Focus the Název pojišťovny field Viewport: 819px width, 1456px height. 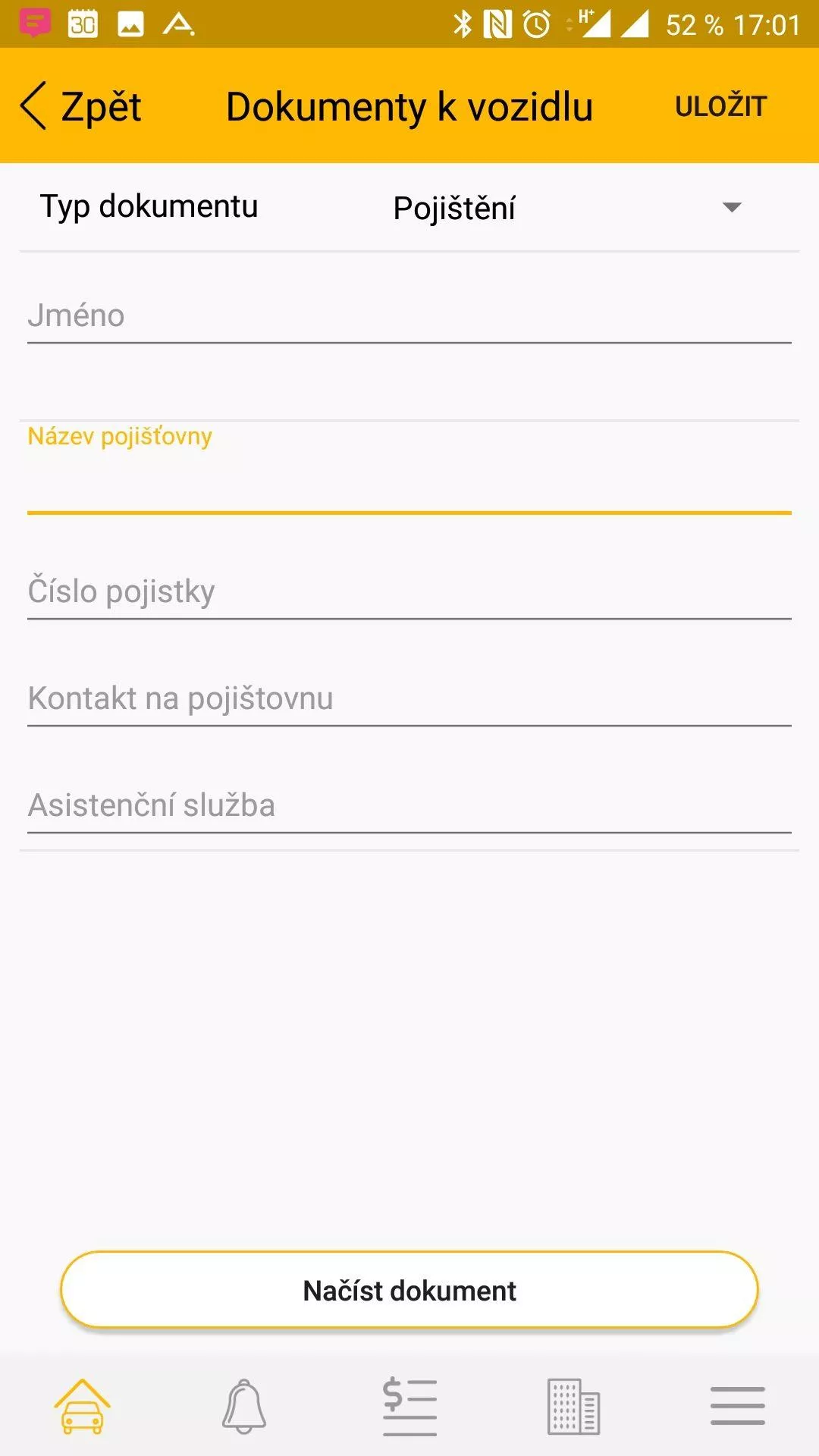[x=409, y=470]
